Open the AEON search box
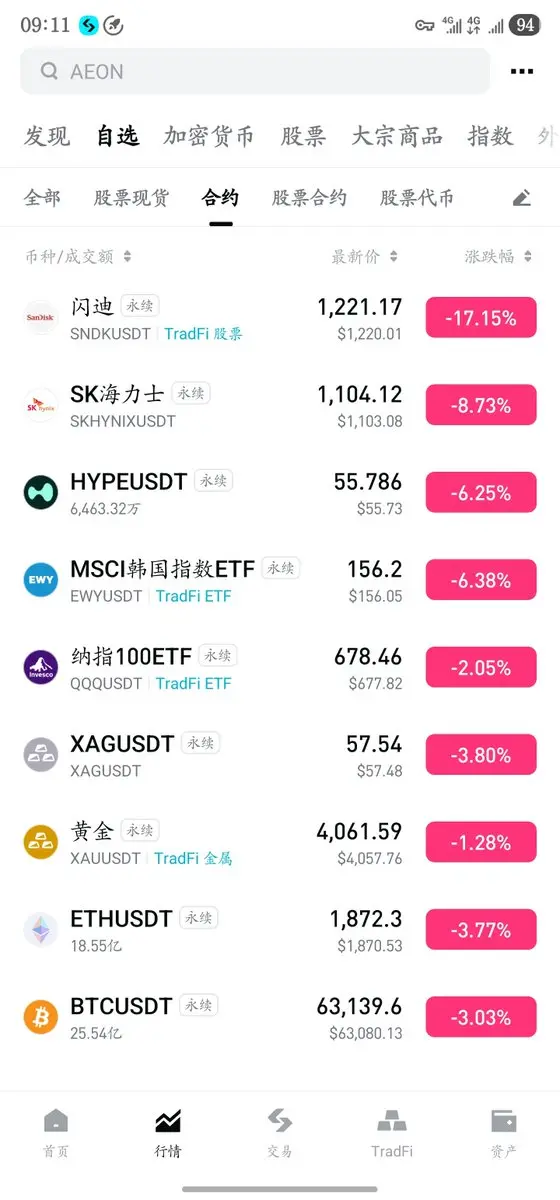The height and width of the screenshot is (1200, 560). [255, 72]
